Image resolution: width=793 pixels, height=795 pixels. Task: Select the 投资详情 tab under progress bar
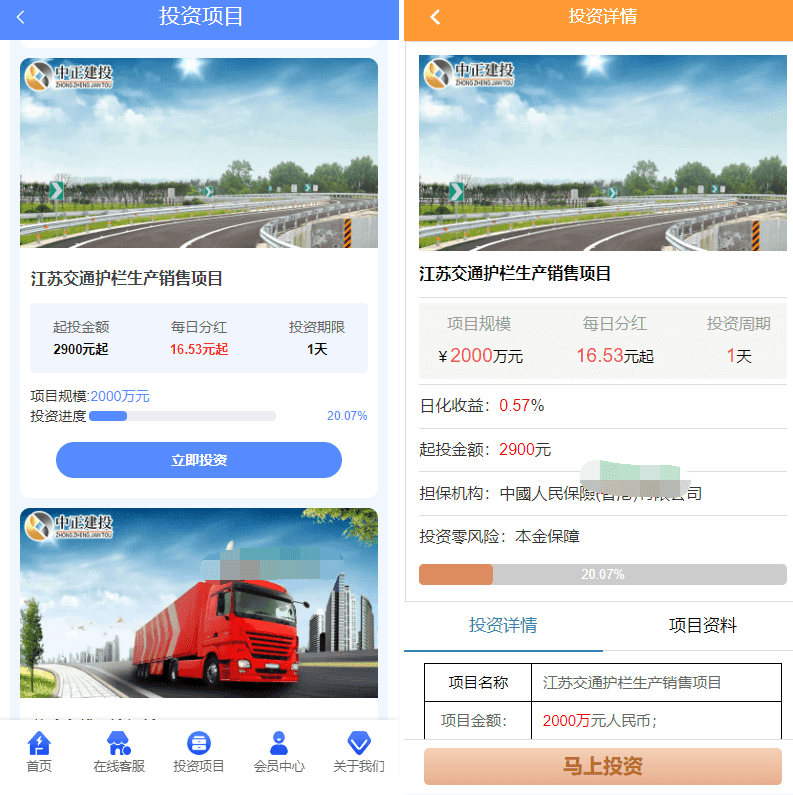coord(503,626)
